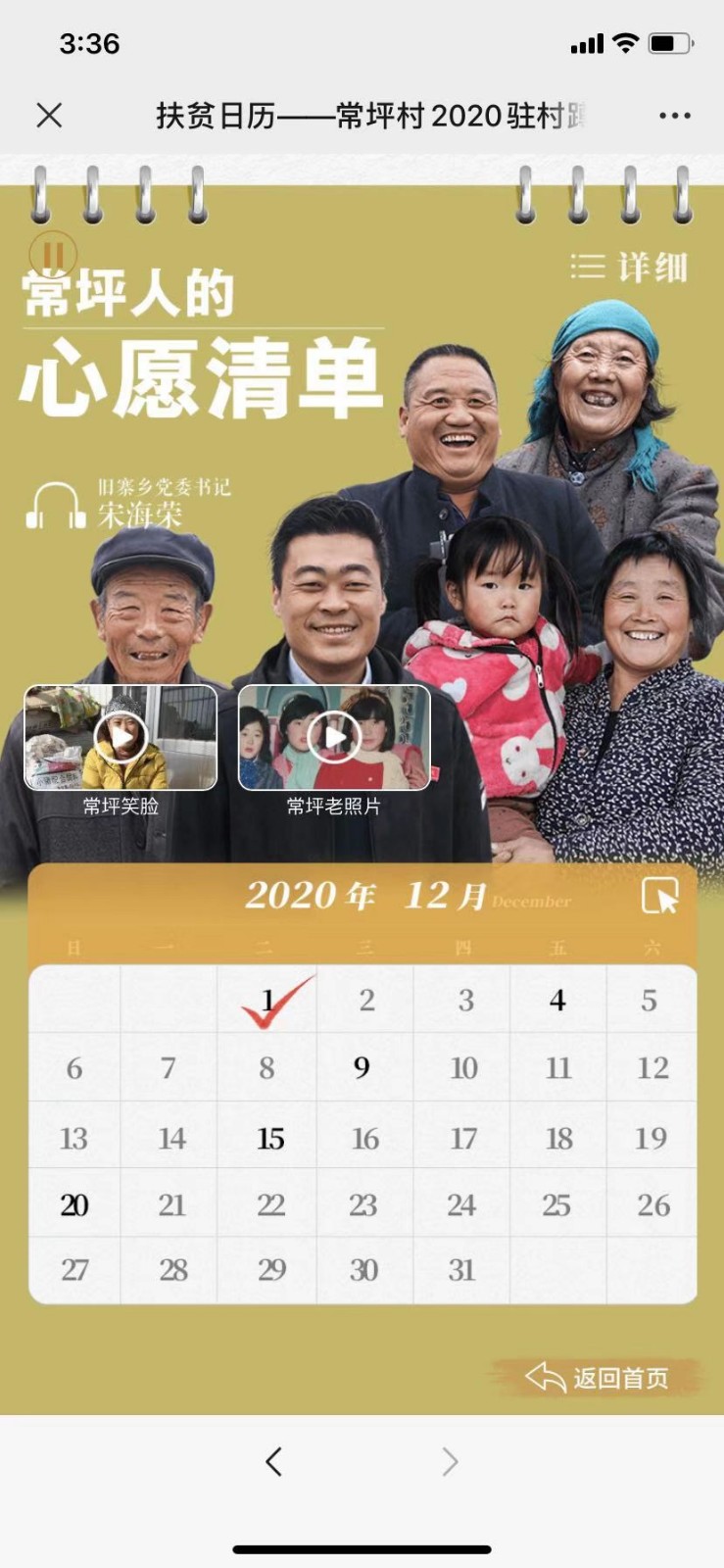Open December 20 on the calendar

74,1204
